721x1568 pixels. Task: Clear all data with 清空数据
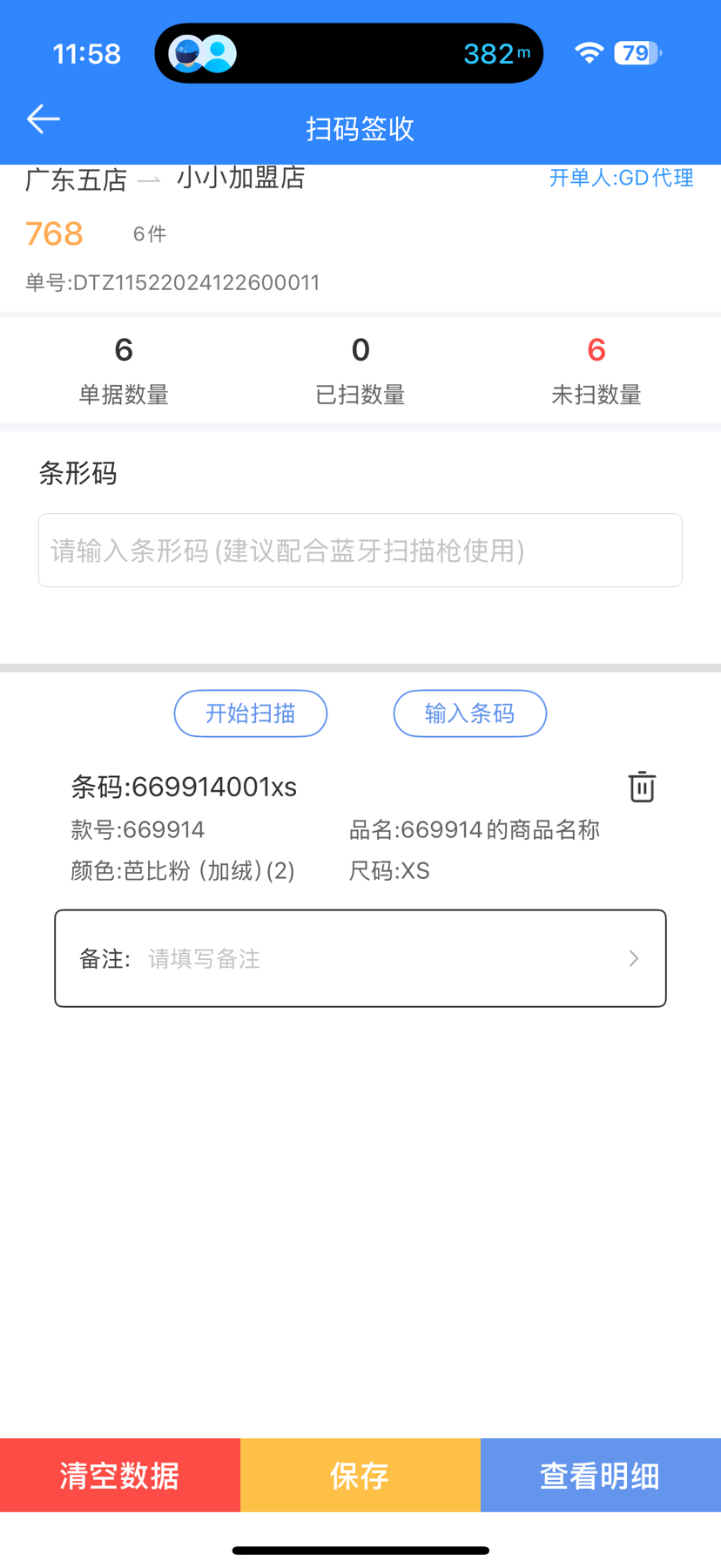point(119,1476)
